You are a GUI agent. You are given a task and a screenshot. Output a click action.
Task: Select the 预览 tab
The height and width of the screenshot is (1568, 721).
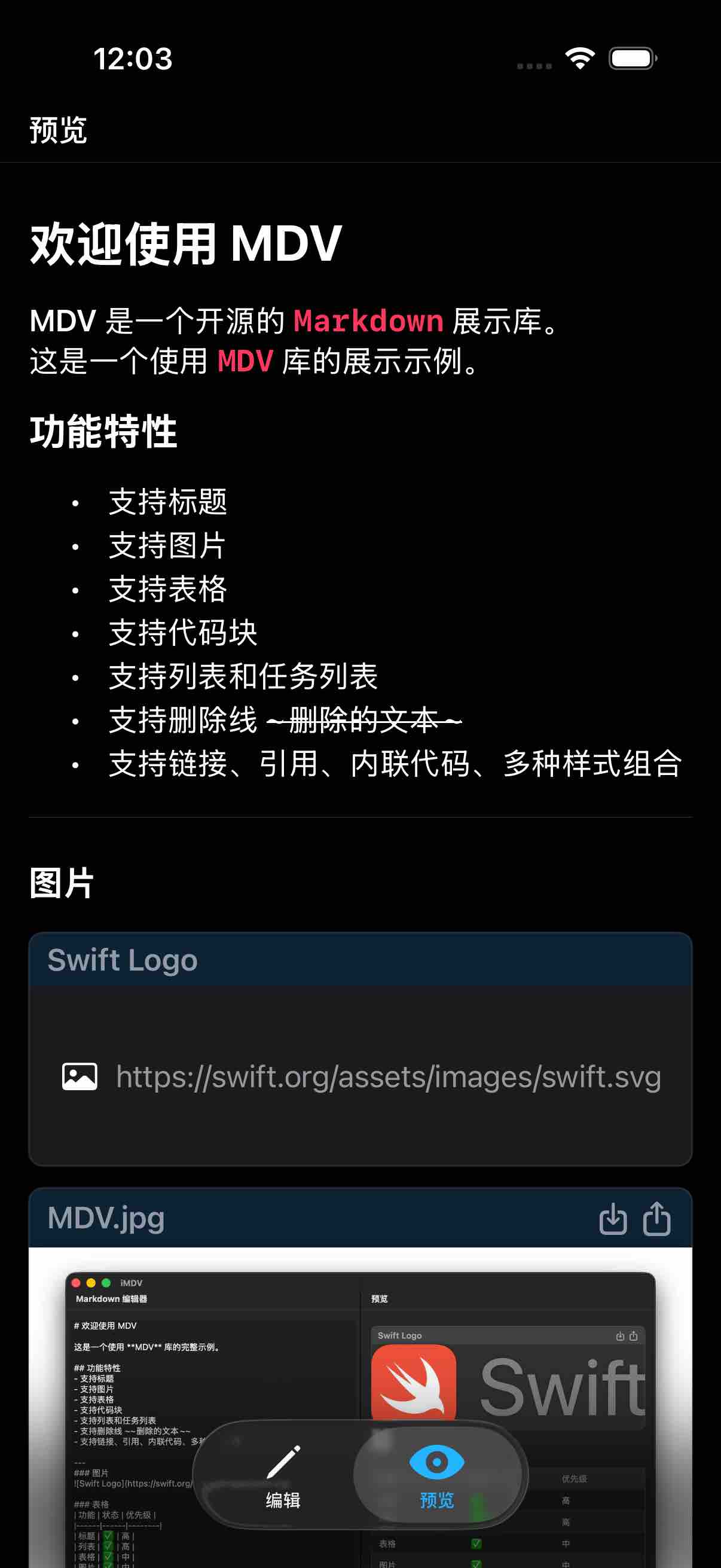coord(436,1475)
